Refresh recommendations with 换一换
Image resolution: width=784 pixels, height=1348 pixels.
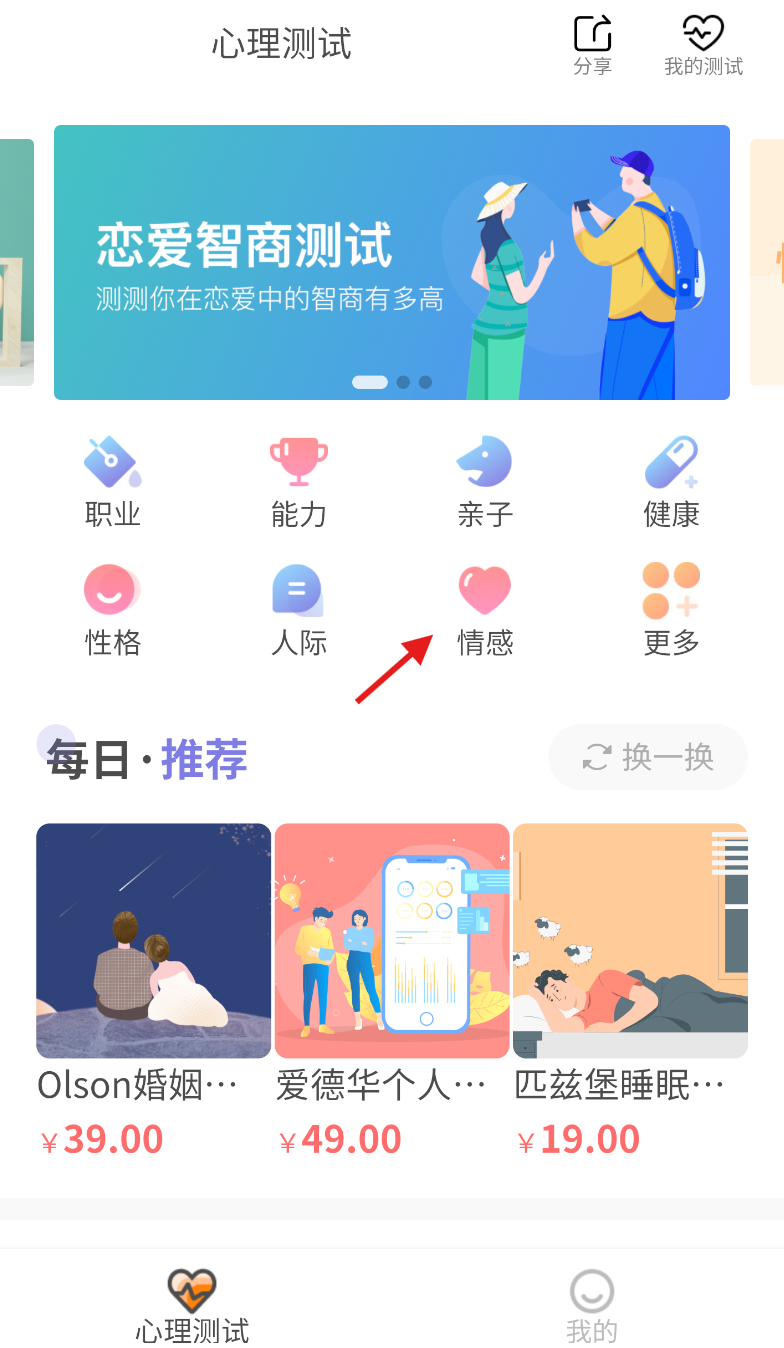[648, 757]
